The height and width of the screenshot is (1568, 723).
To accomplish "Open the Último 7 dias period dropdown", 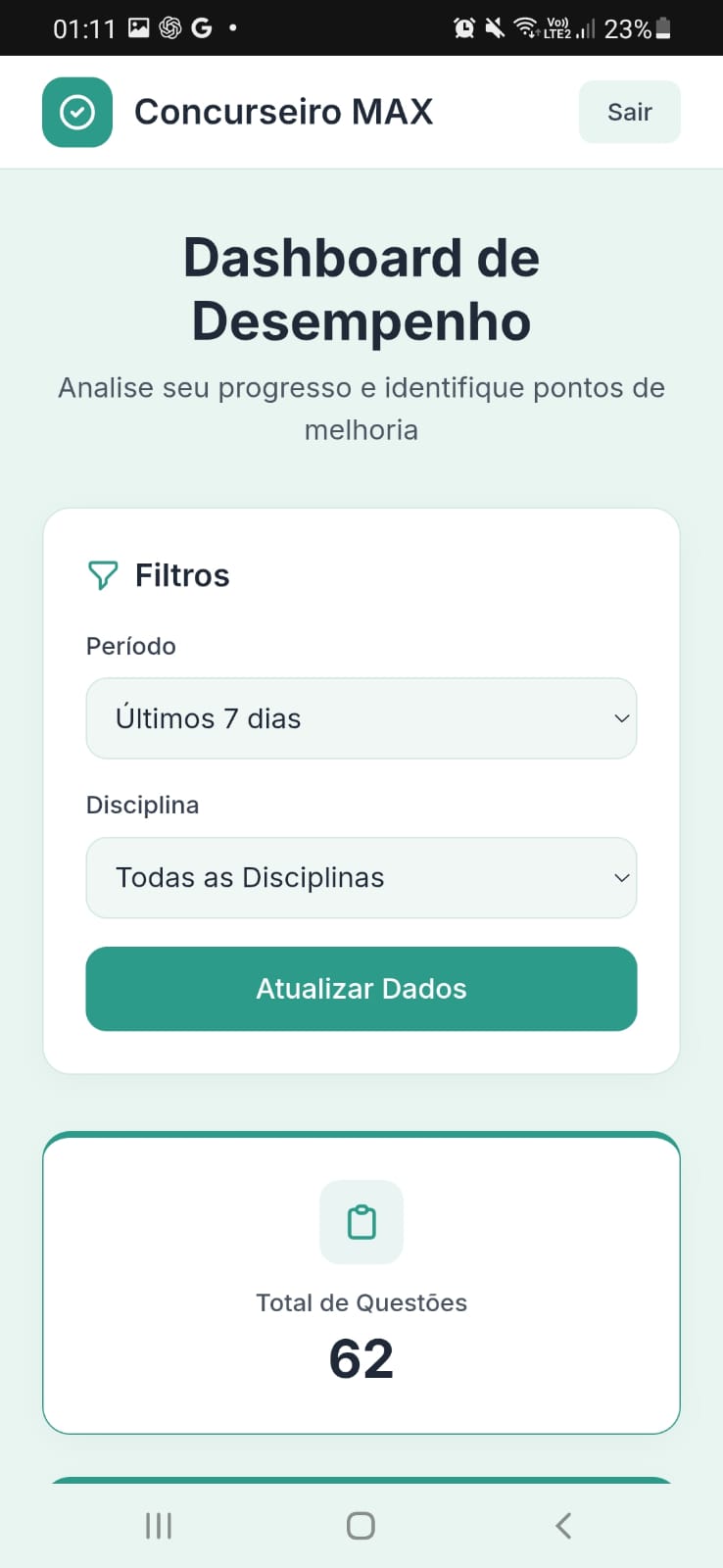I will tap(361, 718).
